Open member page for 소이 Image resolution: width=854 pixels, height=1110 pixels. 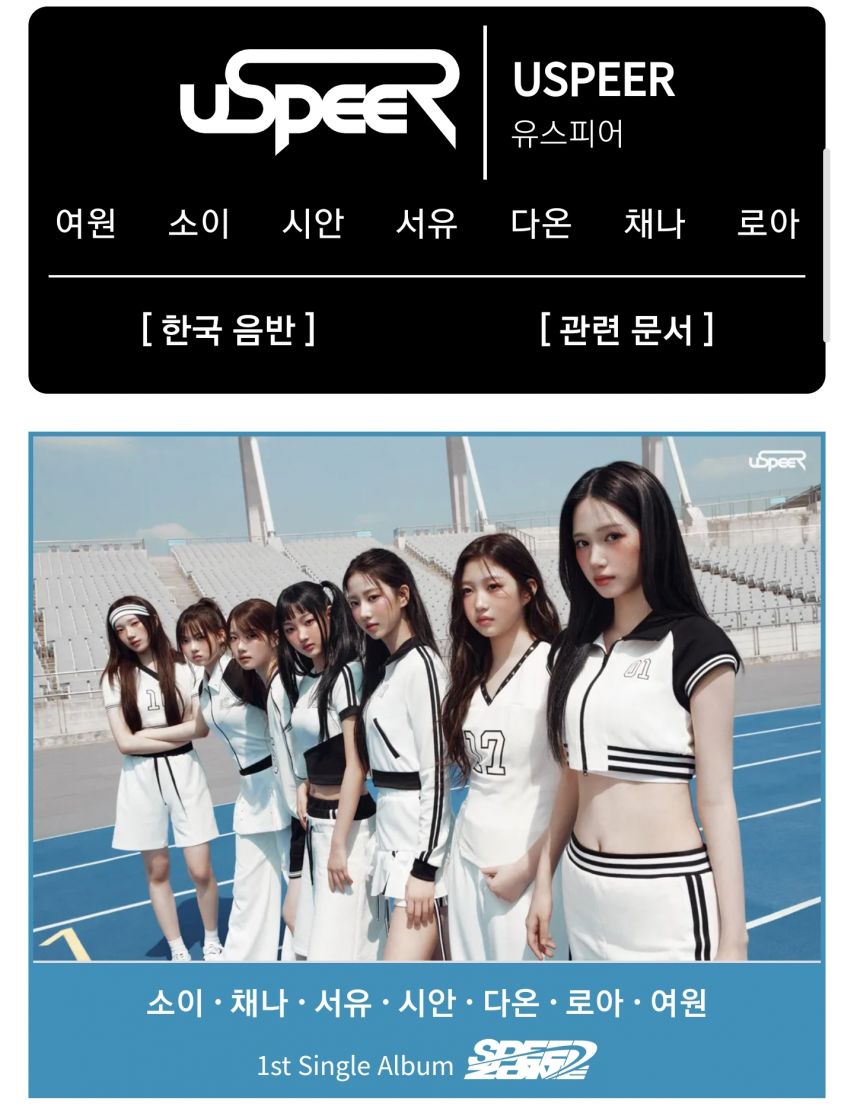pyautogui.click(x=199, y=223)
